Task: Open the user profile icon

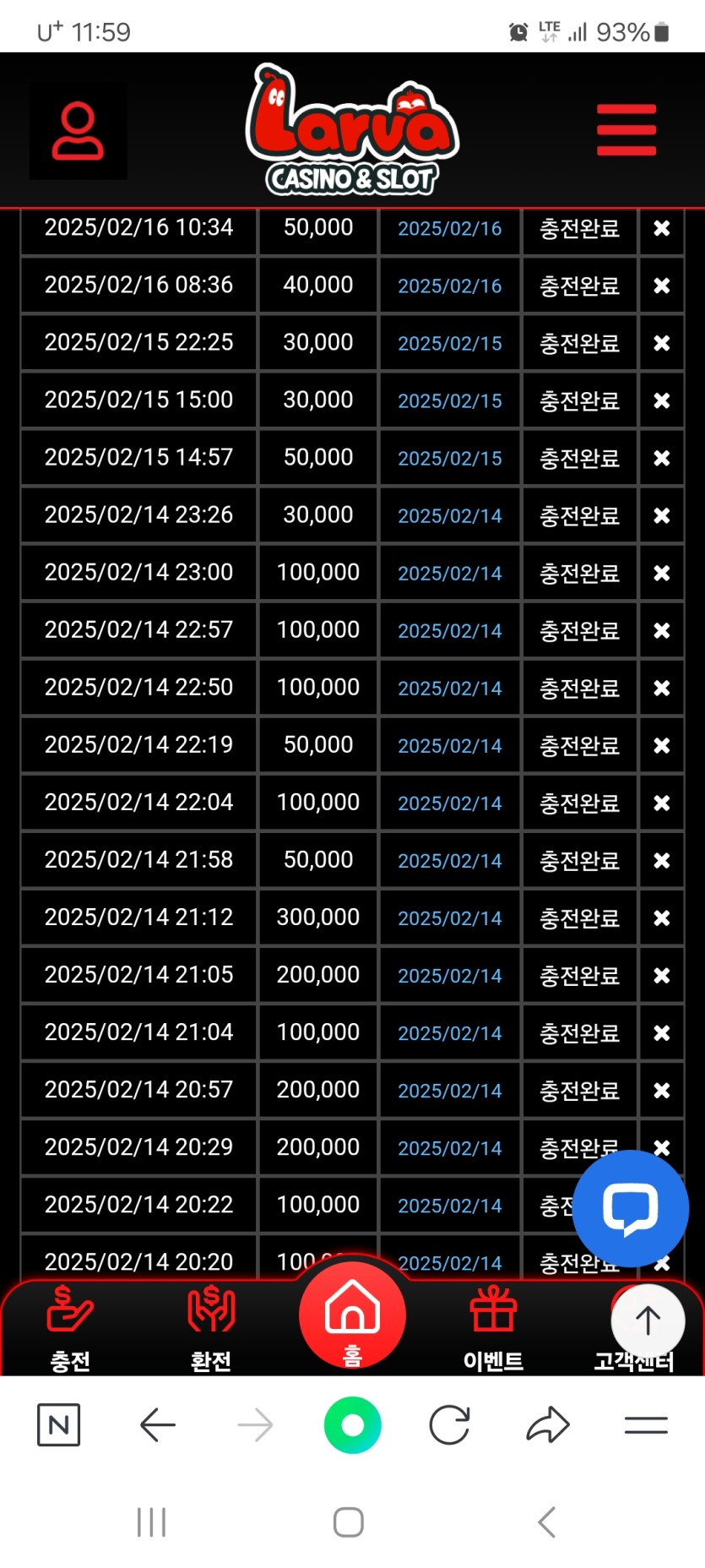Action: pos(78,131)
